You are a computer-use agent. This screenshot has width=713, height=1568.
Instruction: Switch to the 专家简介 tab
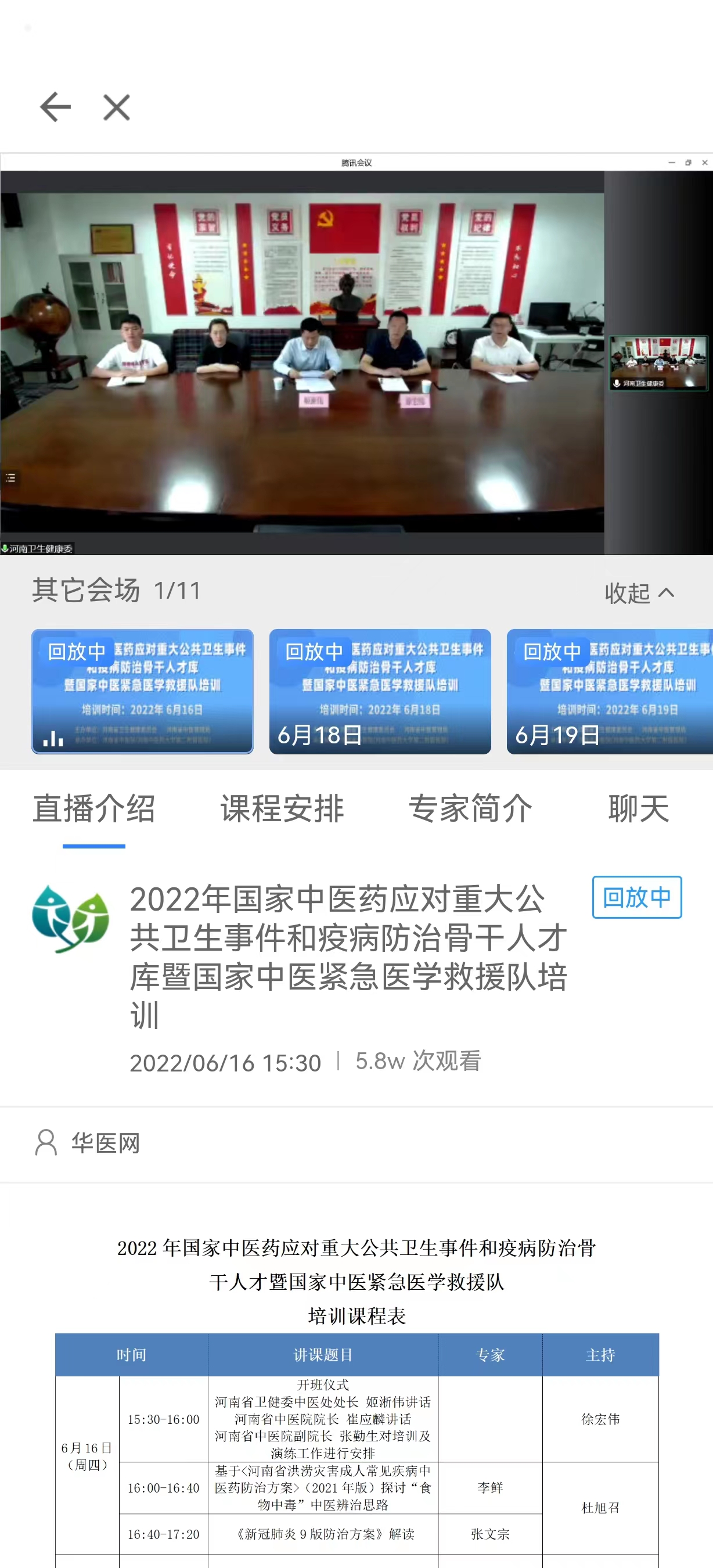tap(470, 809)
